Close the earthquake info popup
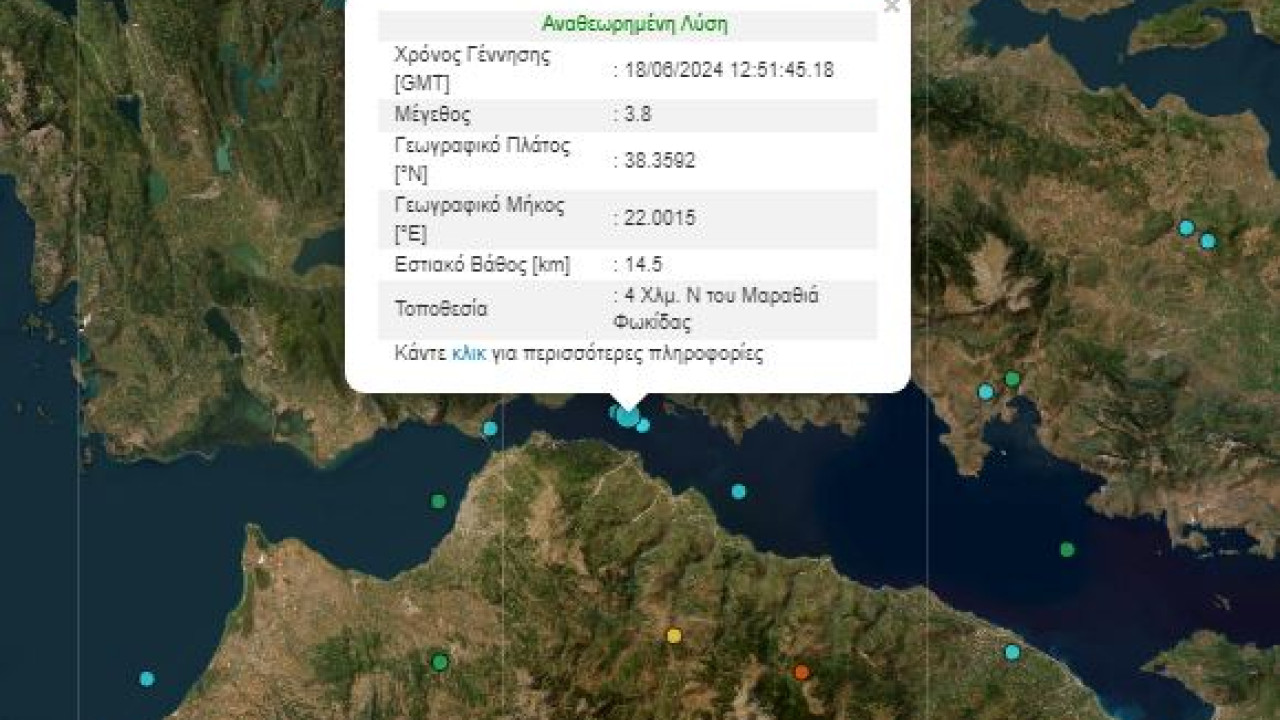 tap(891, 6)
